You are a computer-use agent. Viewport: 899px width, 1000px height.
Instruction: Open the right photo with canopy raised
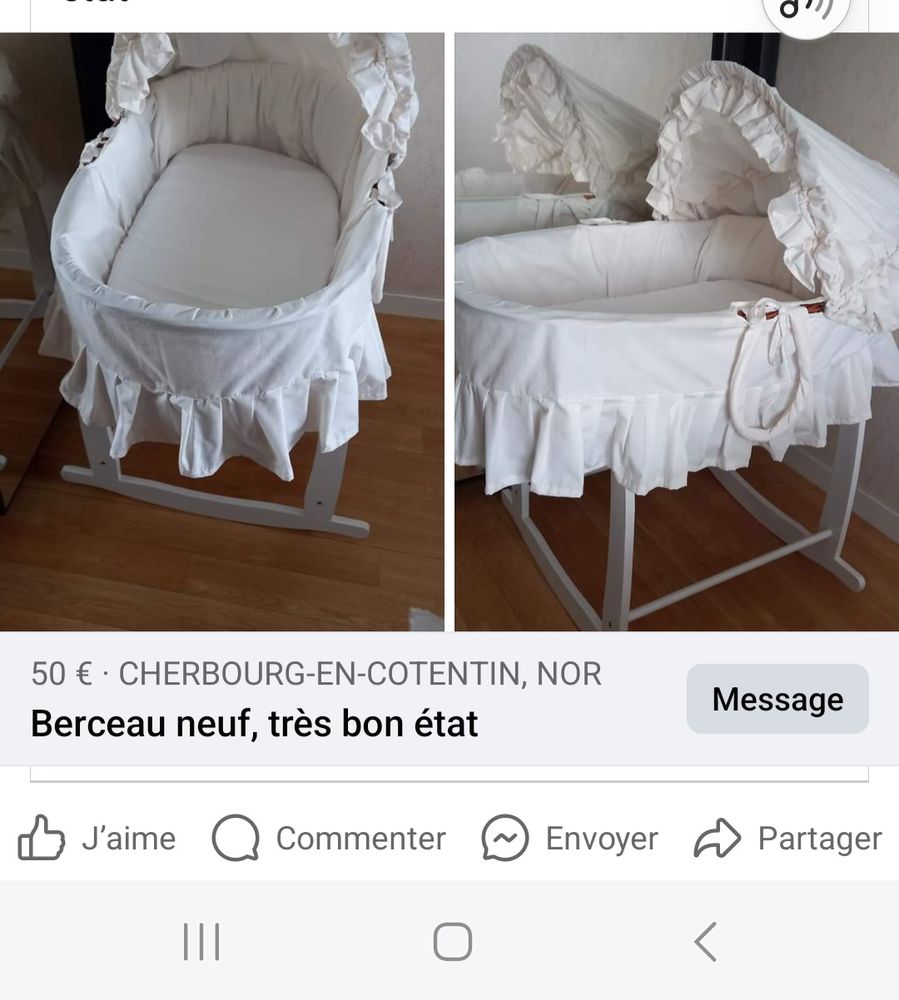675,330
